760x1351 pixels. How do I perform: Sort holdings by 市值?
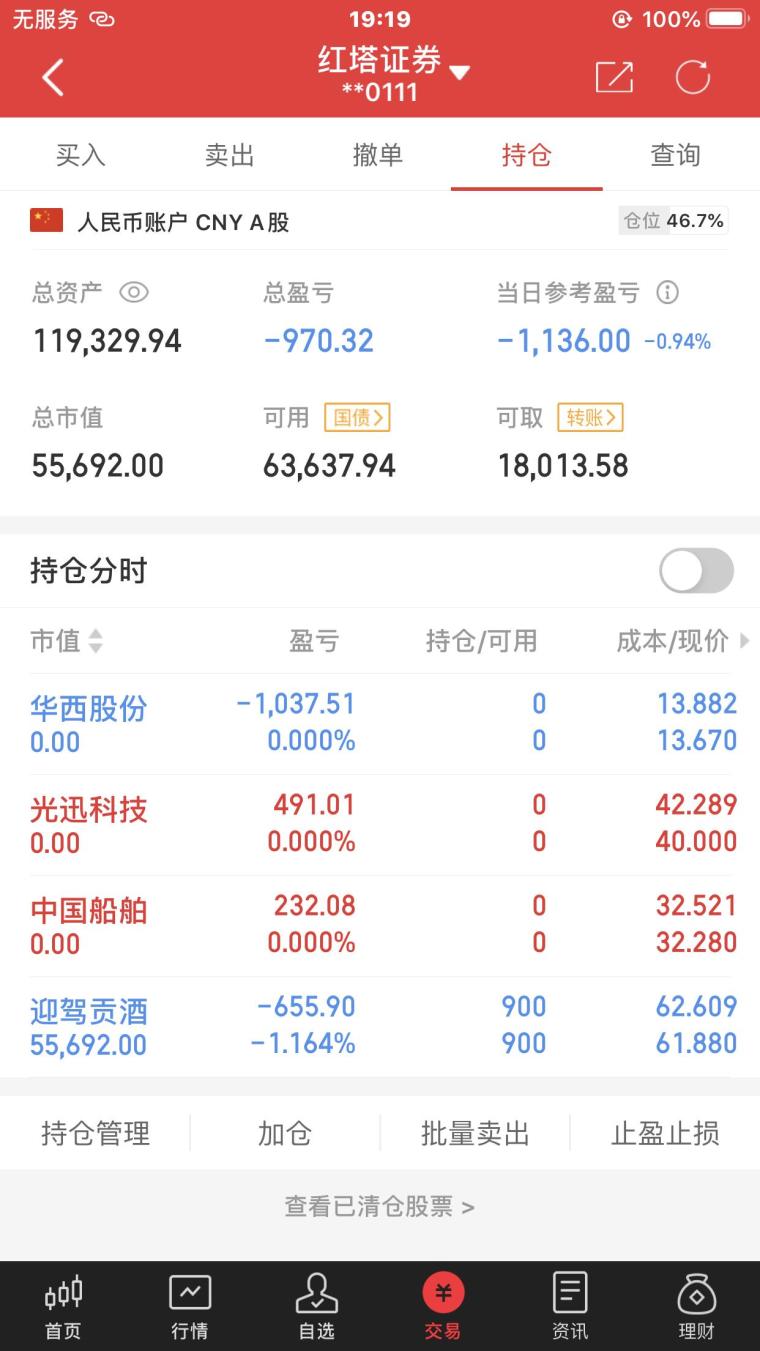[66, 641]
